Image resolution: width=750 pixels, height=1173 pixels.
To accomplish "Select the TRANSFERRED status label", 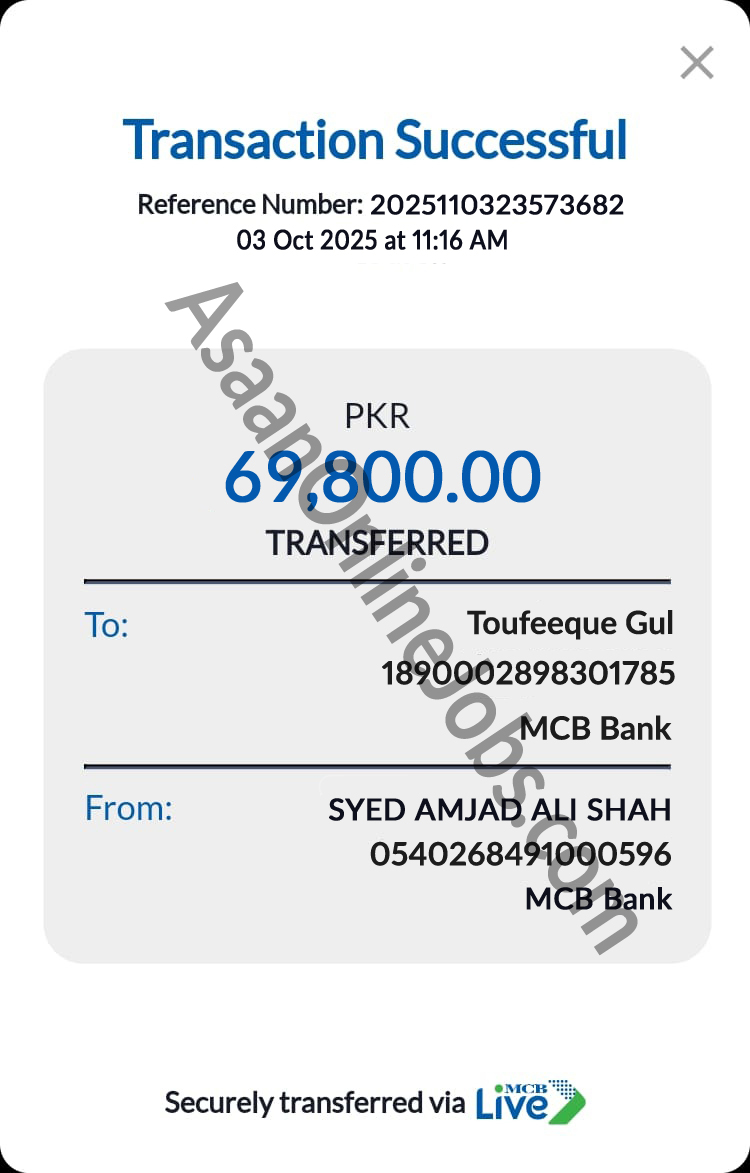I will pyautogui.click(x=377, y=542).
